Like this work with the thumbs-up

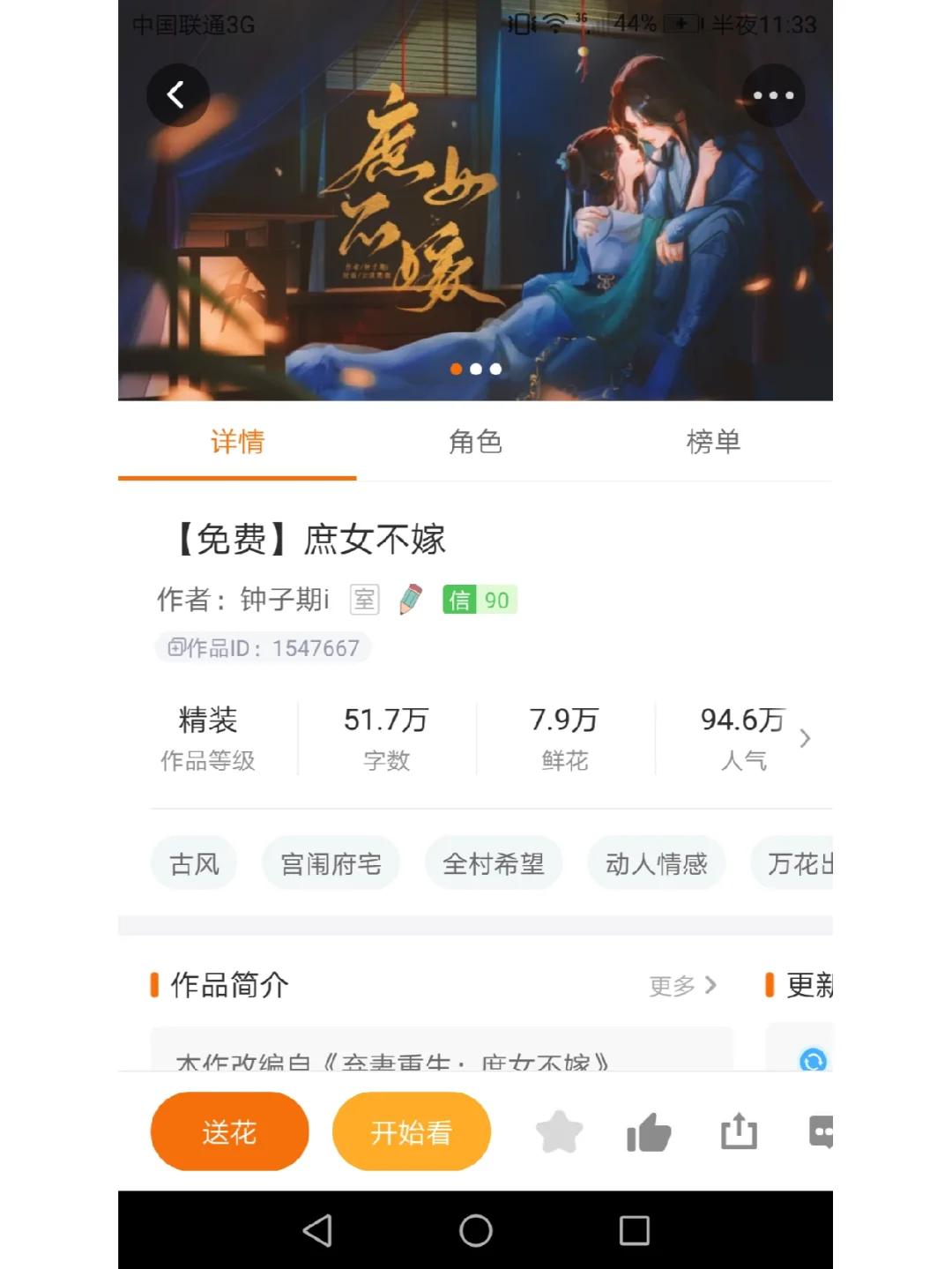pos(649,1132)
